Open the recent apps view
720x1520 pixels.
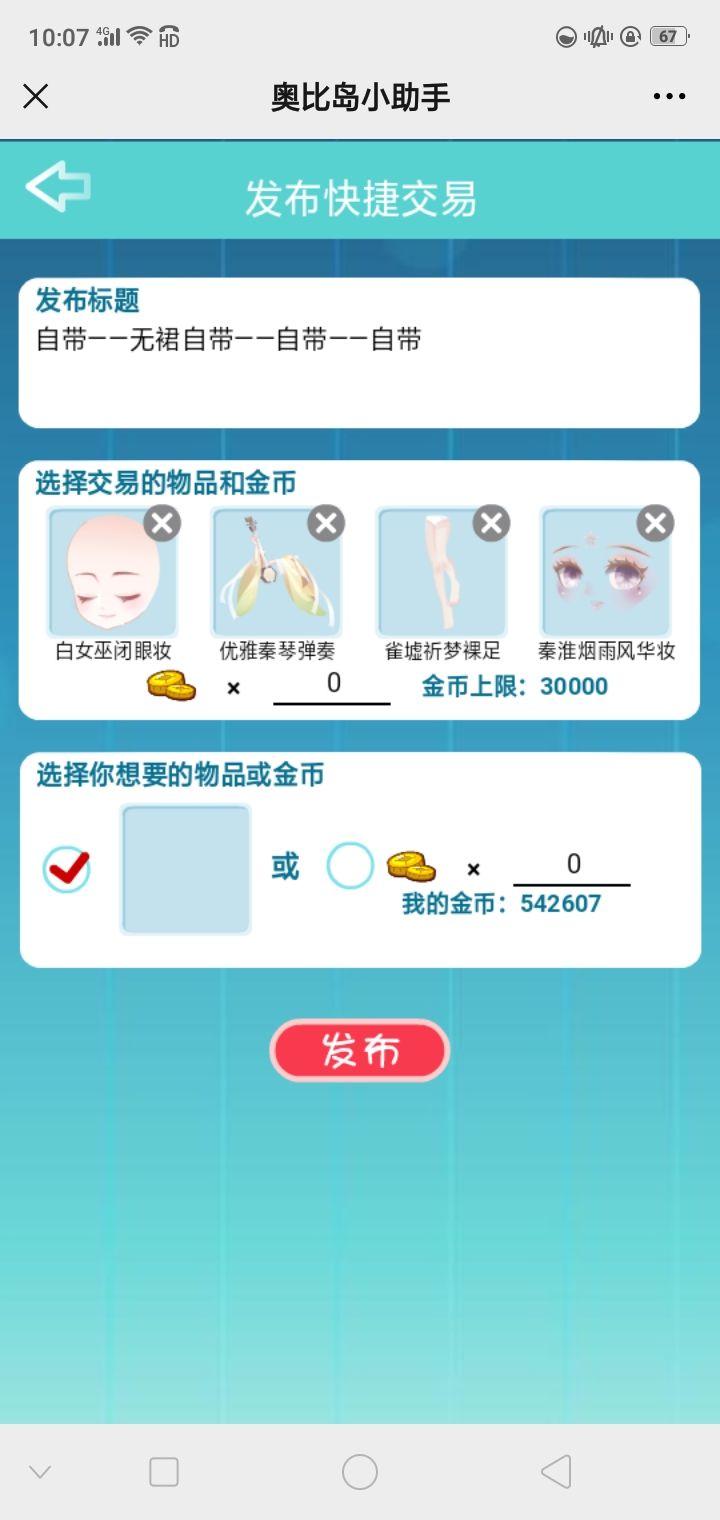click(164, 1472)
